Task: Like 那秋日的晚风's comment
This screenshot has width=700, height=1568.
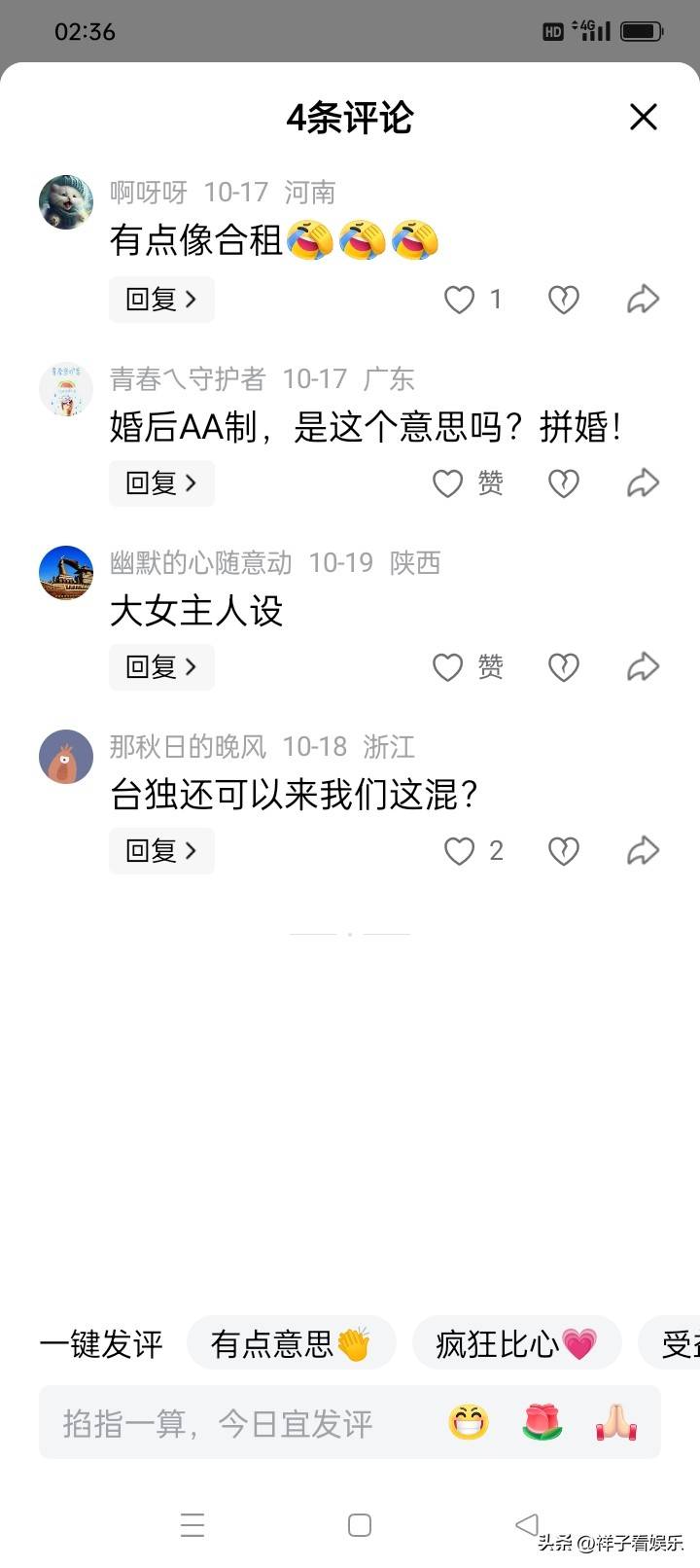Action: (460, 851)
